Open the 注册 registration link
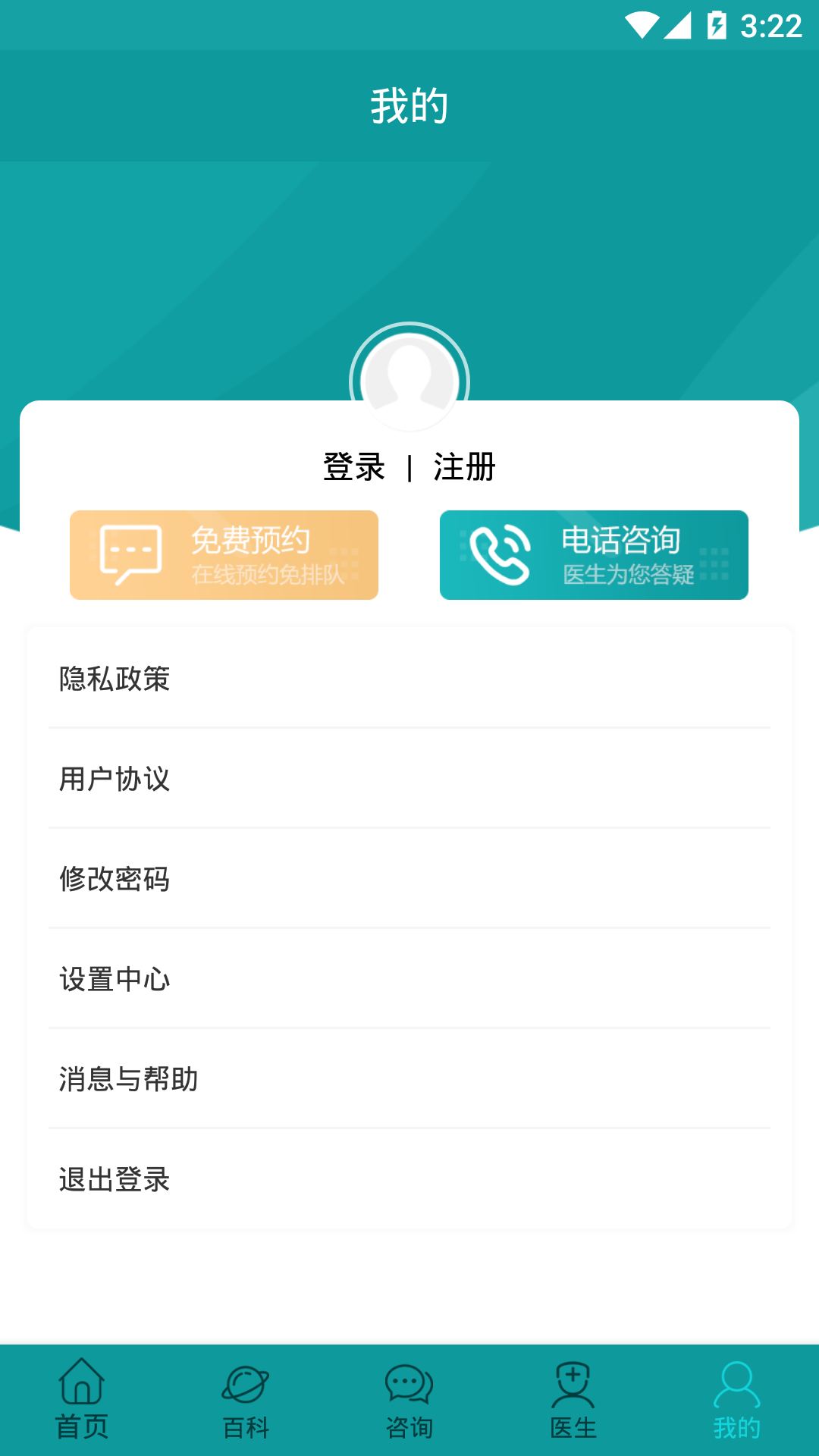This screenshot has width=819, height=1456. click(x=463, y=468)
